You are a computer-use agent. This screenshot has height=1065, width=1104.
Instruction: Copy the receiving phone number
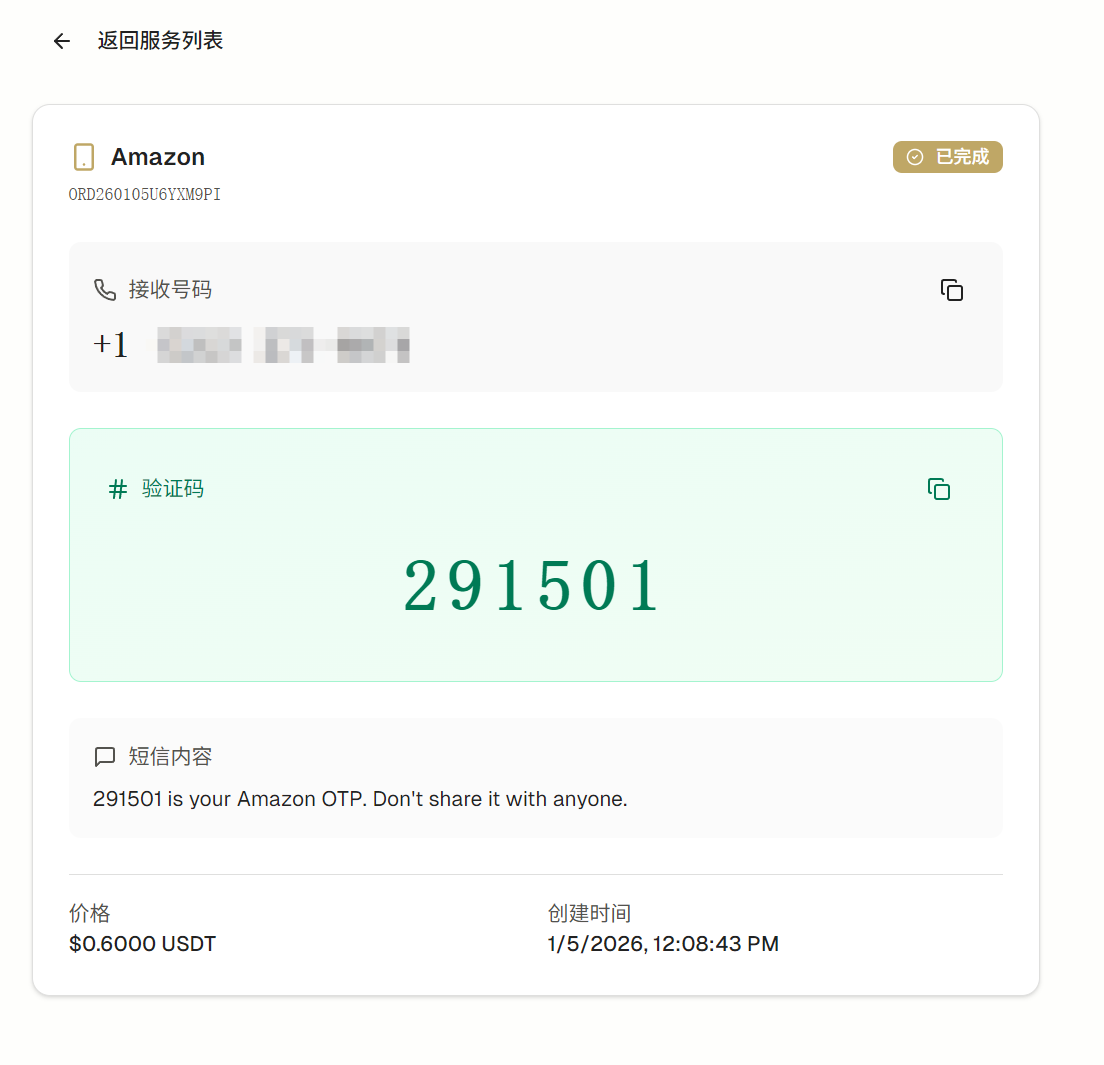(951, 290)
